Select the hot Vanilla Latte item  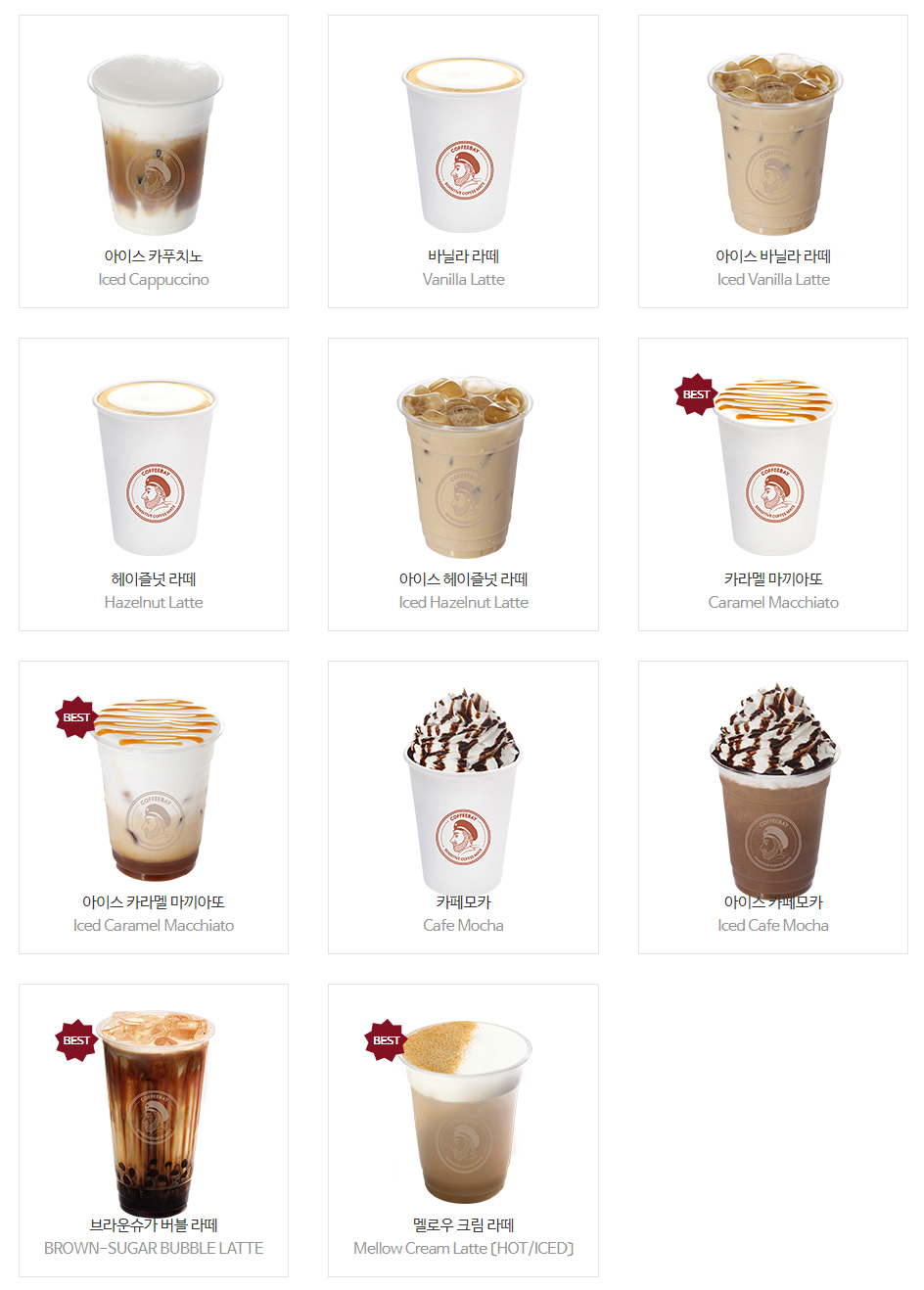point(463,161)
